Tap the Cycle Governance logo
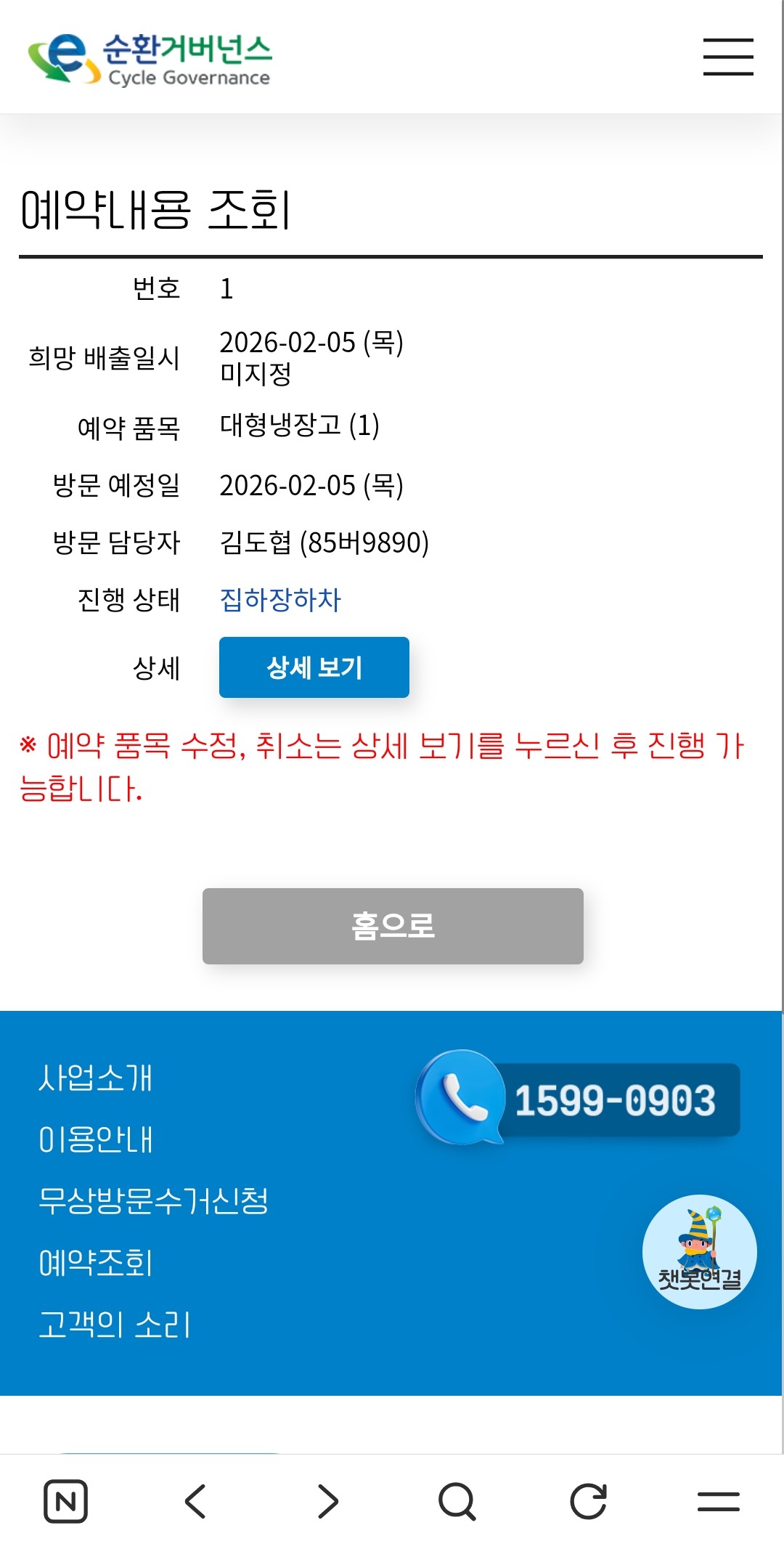784x1549 pixels. pos(150,60)
